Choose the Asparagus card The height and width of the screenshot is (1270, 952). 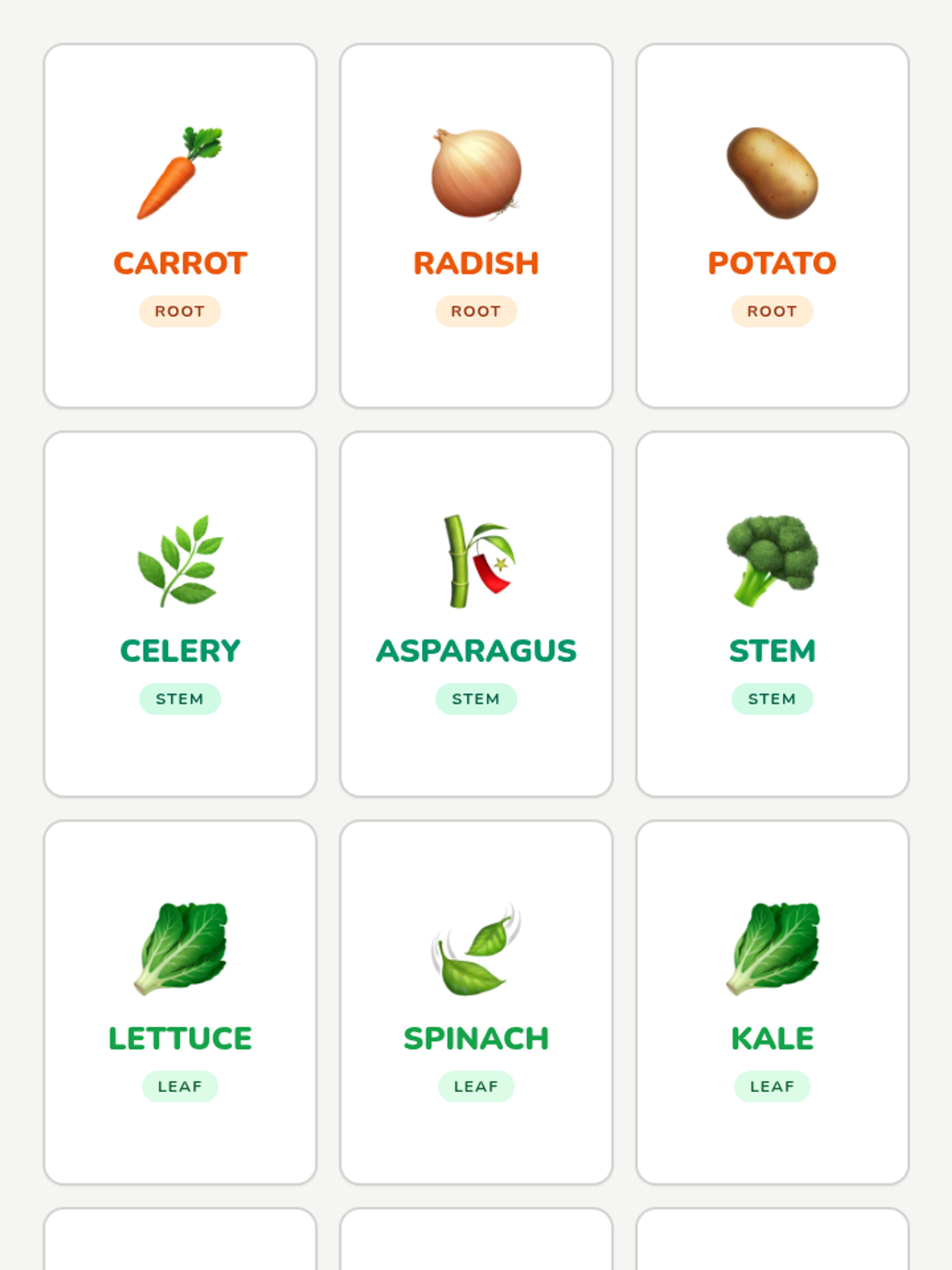click(x=476, y=614)
